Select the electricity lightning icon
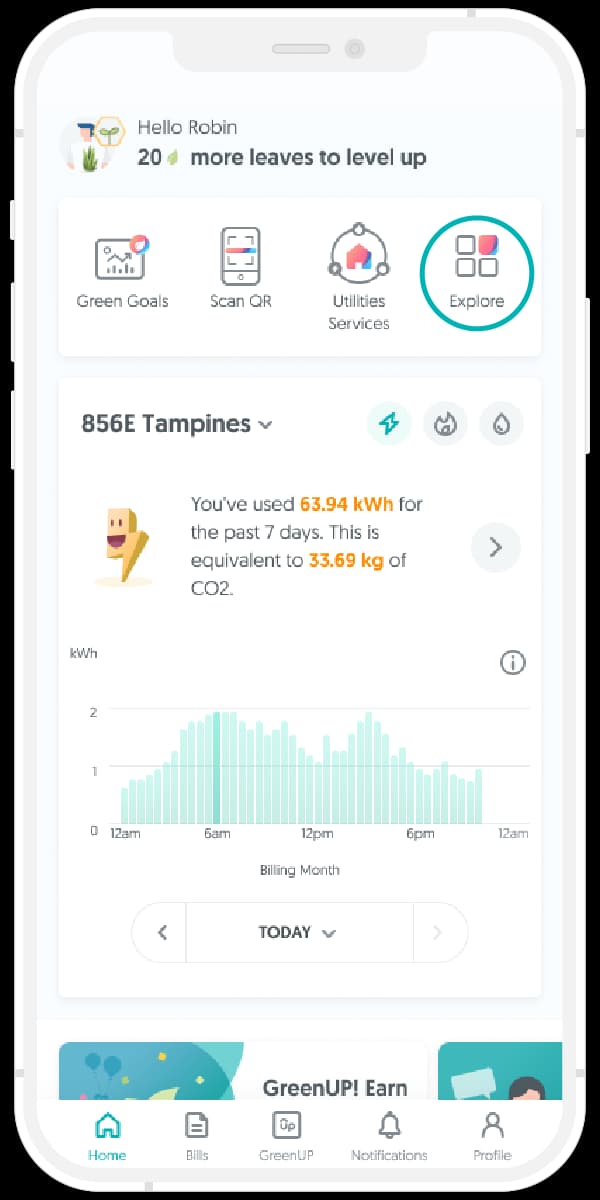The height and width of the screenshot is (1200, 600). (x=389, y=424)
